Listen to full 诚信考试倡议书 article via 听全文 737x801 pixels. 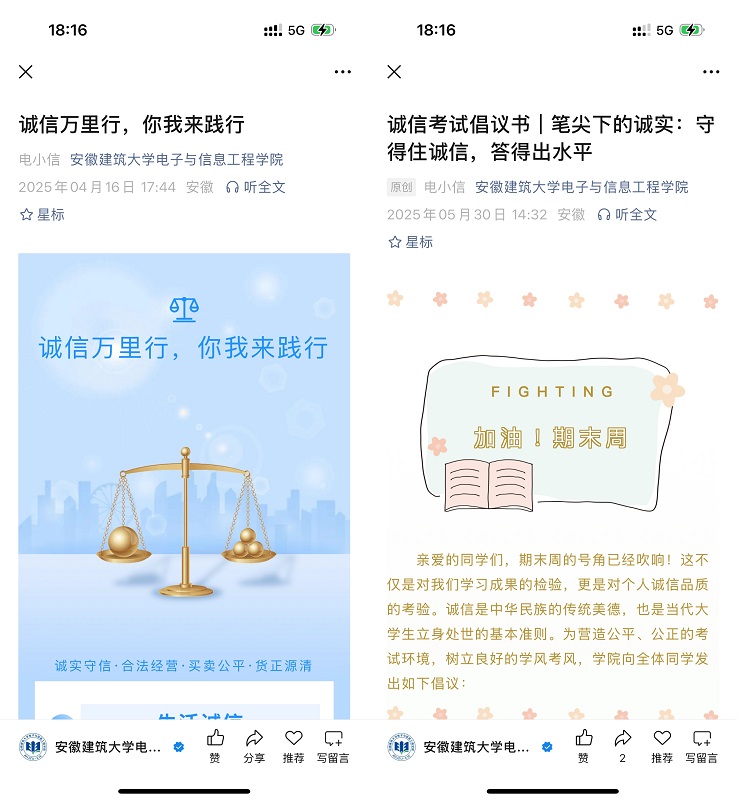pos(627,215)
